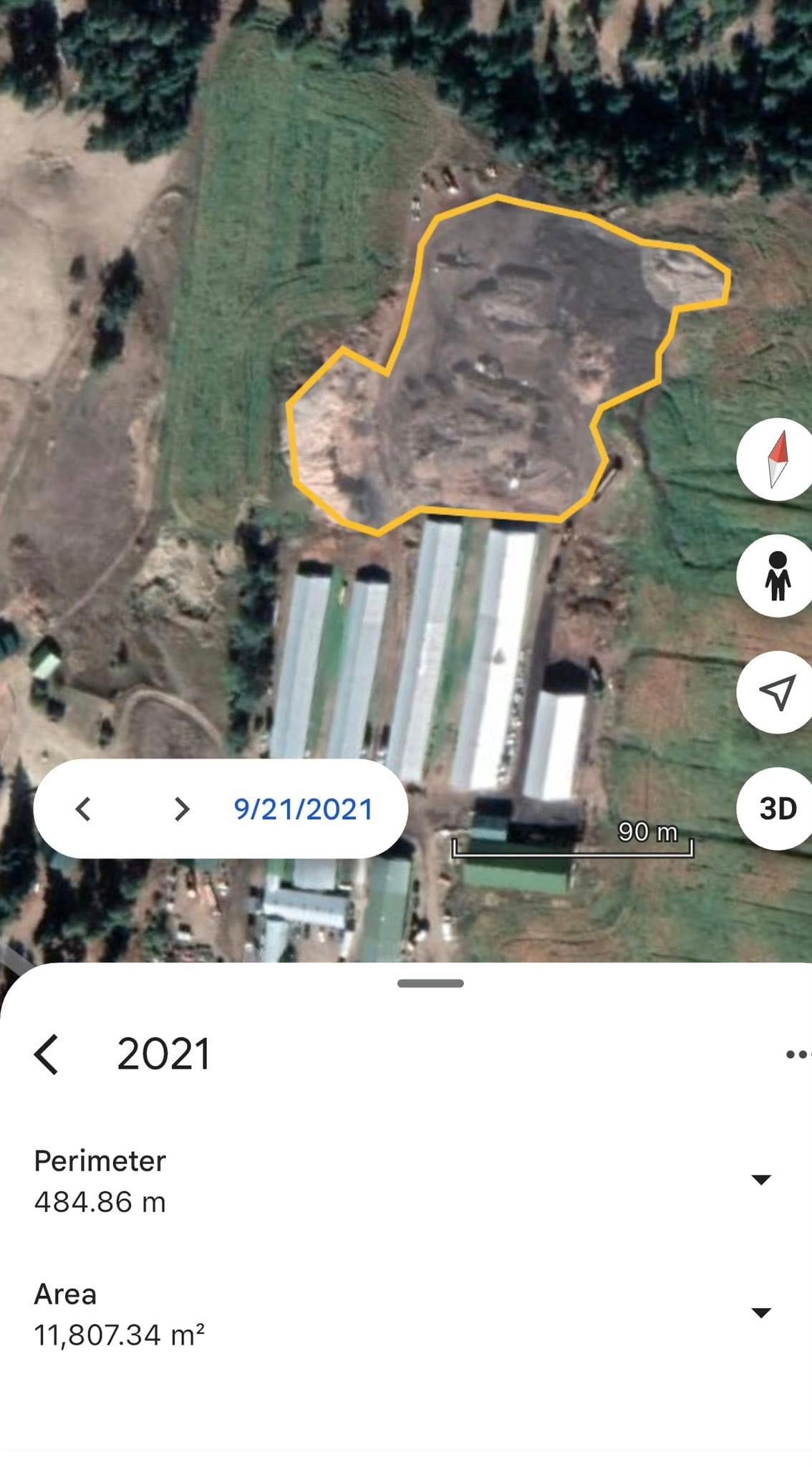
Task: Change the Area unit dropdown
Action: click(x=760, y=1313)
